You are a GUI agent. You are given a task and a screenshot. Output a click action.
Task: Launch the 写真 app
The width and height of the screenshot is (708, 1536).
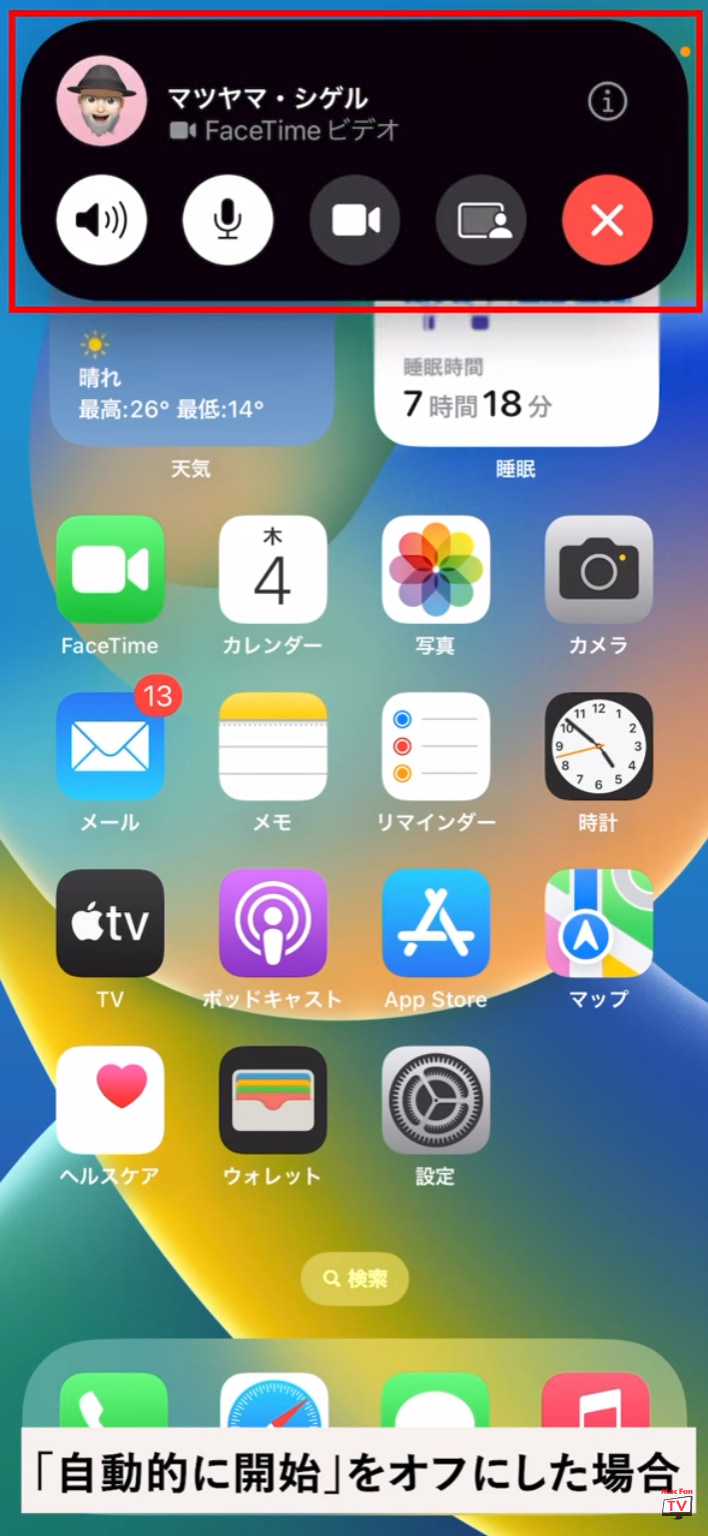pos(436,570)
